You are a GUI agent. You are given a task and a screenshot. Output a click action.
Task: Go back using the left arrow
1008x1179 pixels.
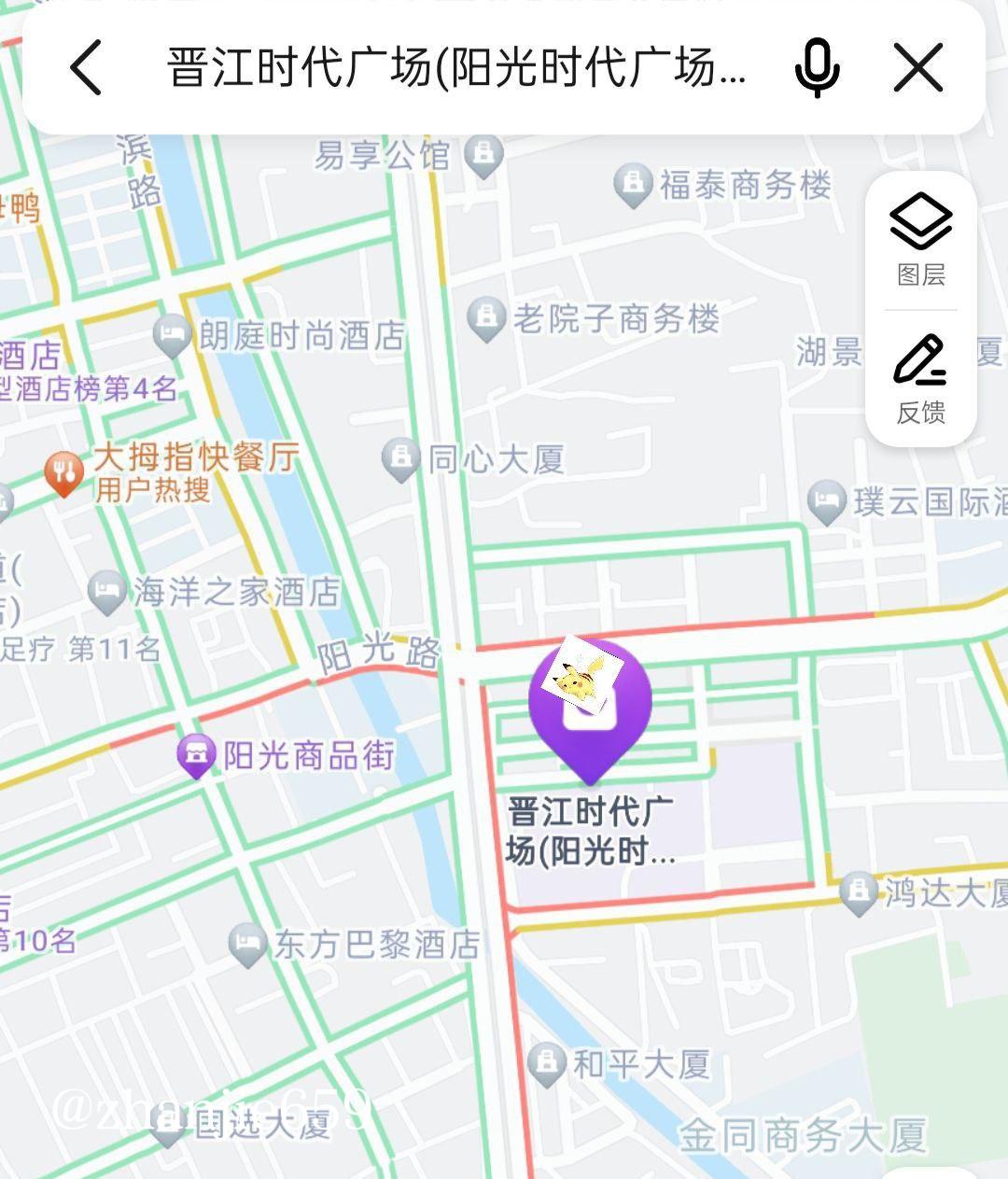tap(86, 68)
